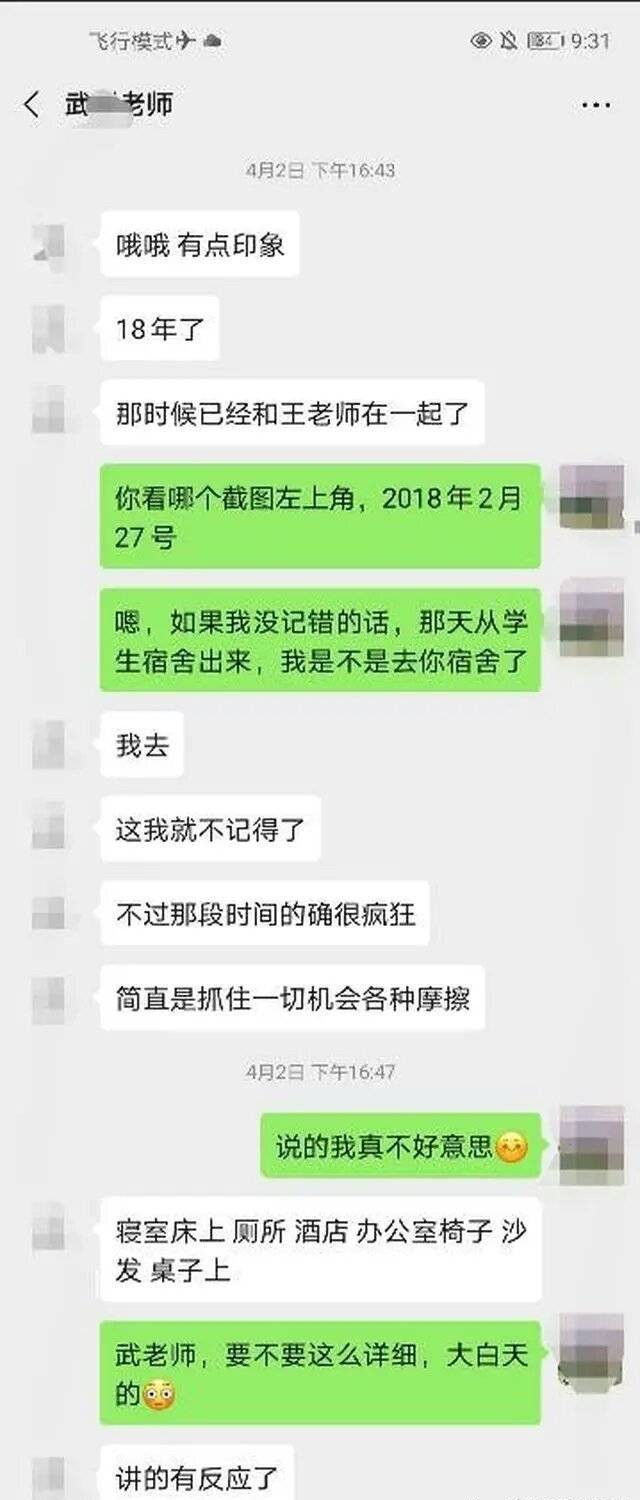The height and width of the screenshot is (1500, 640).
Task: Tap my avatar beside '说的我真不好意思'
Action: [591, 1145]
